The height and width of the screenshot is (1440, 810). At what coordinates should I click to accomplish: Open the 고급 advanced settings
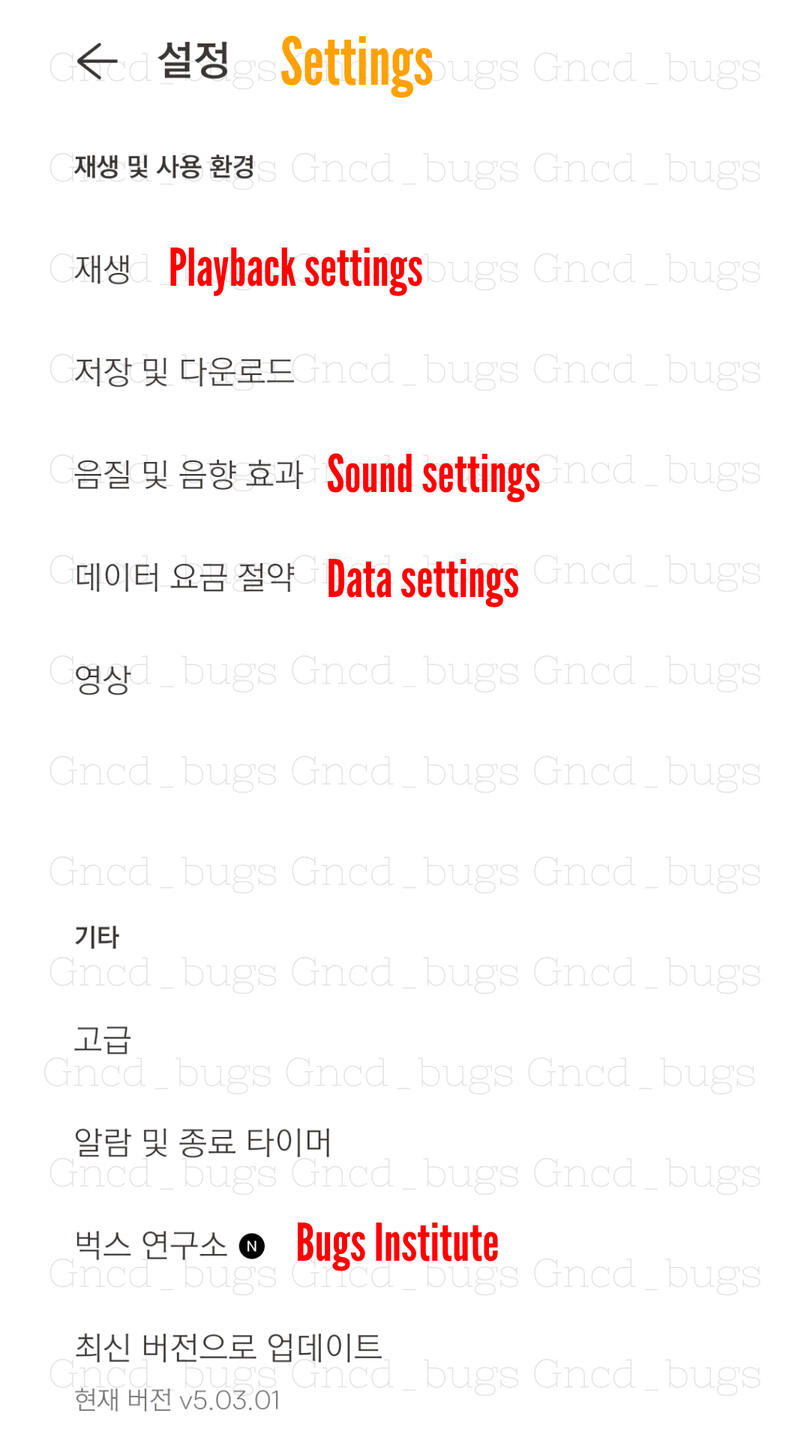(x=405, y=1040)
